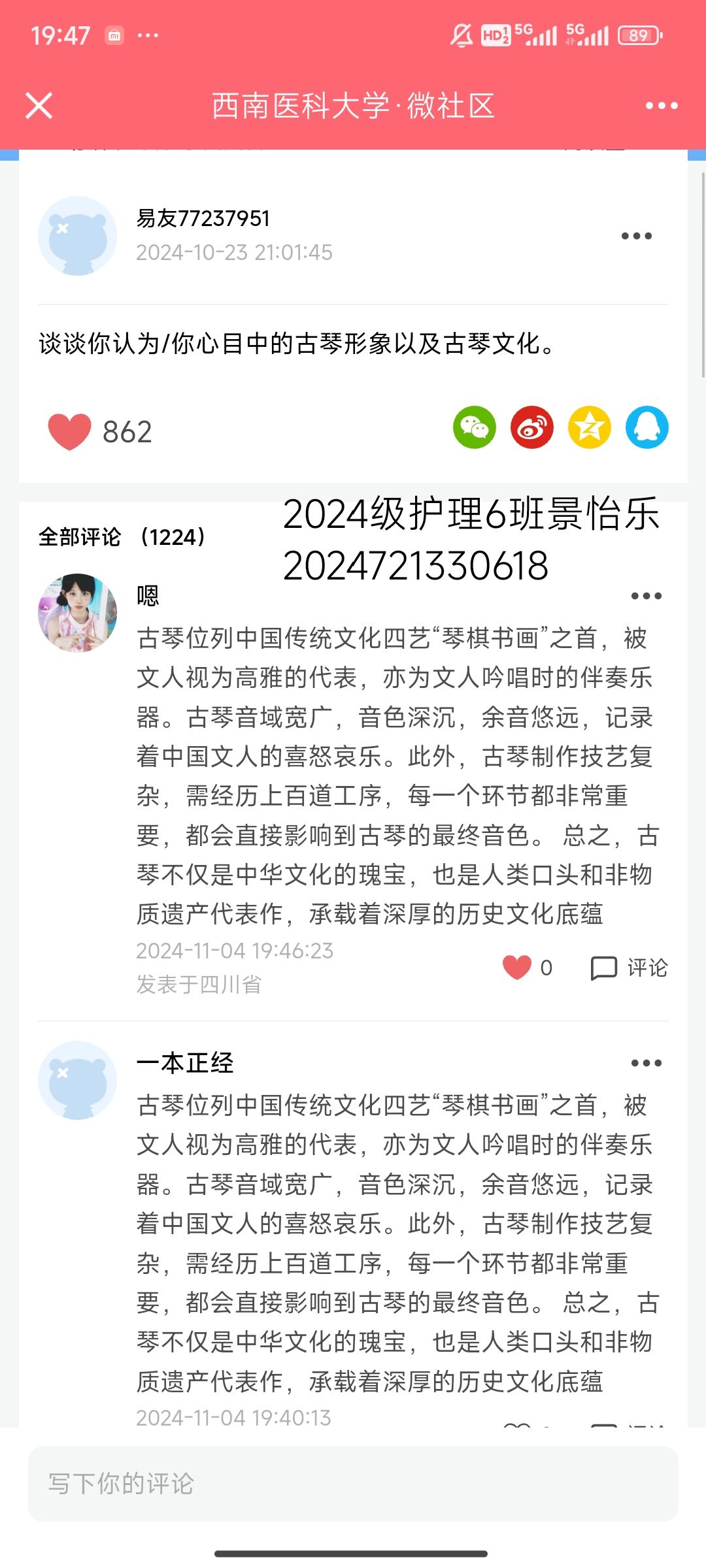Open the header's three-dot menu
This screenshot has width=706, height=1568.
(662, 105)
